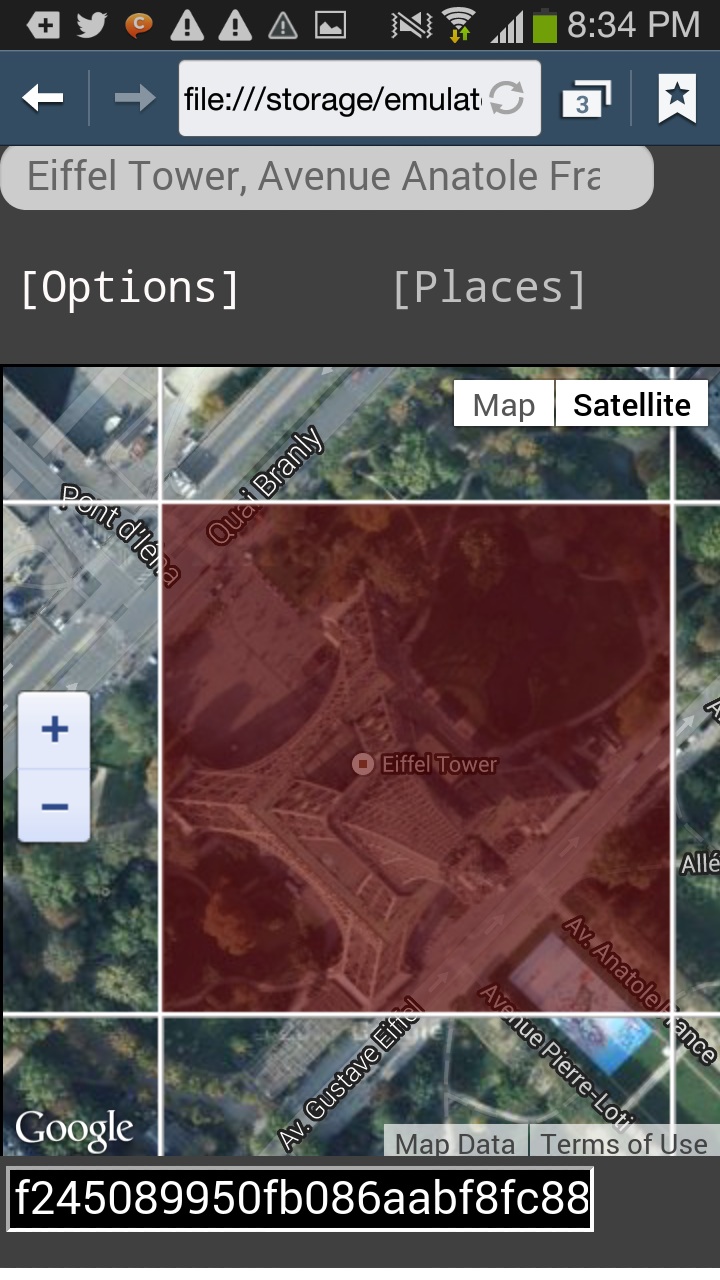Screen dimensions: 720x1280
Task: Open the browser tabs switcher
Action: pyautogui.click(x=586, y=100)
